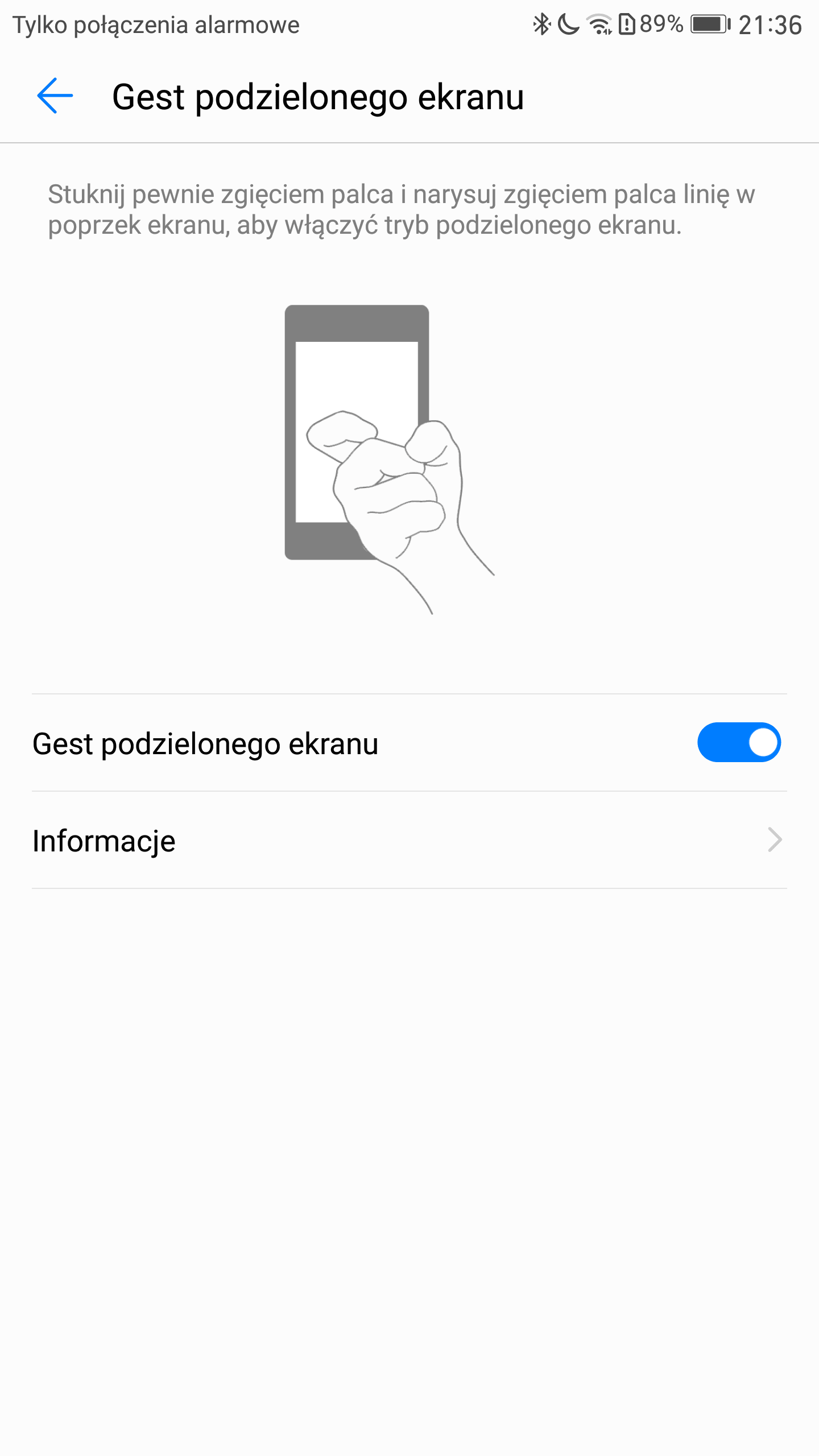819x1456 pixels.
Task: Go back using the blue arrow
Action: pos(55,96)
